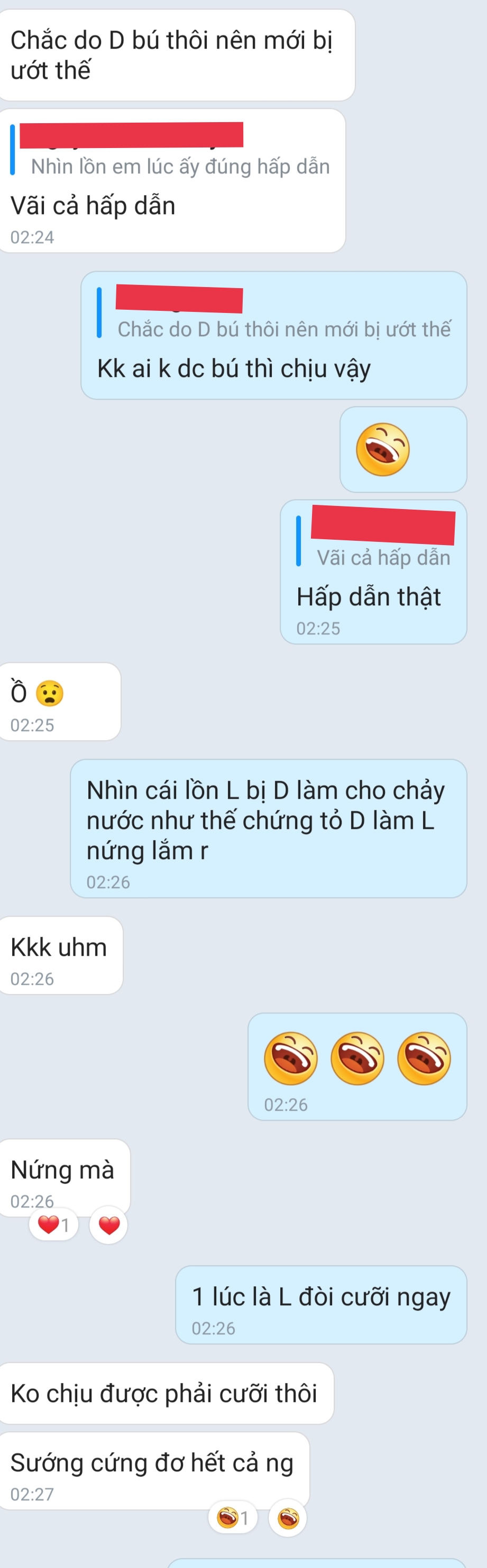Tap the laughing react button under the 02:27 message
487x1568 pixels.
pos(288,1518)
